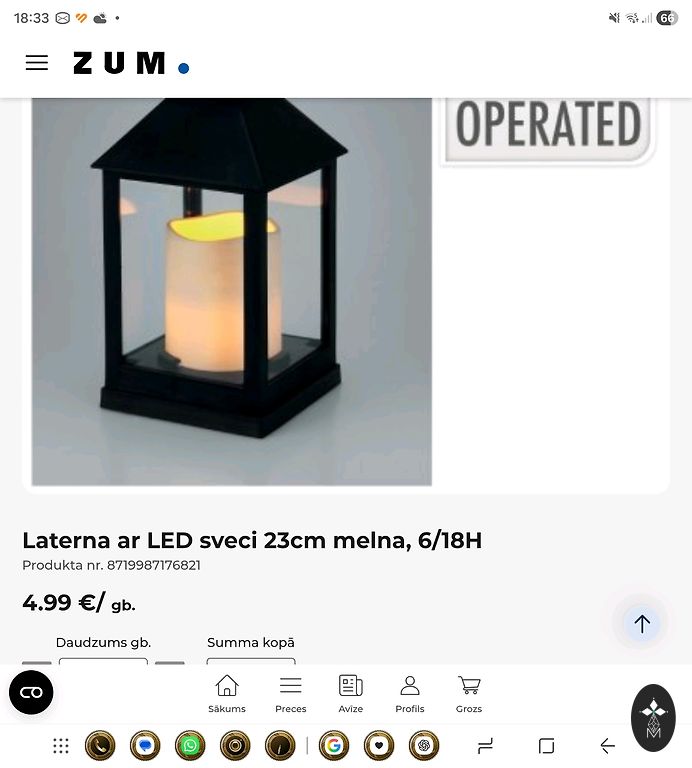Open the Grozs shopping cart
This screenshot has height=768, width=692.
(469, 693)
